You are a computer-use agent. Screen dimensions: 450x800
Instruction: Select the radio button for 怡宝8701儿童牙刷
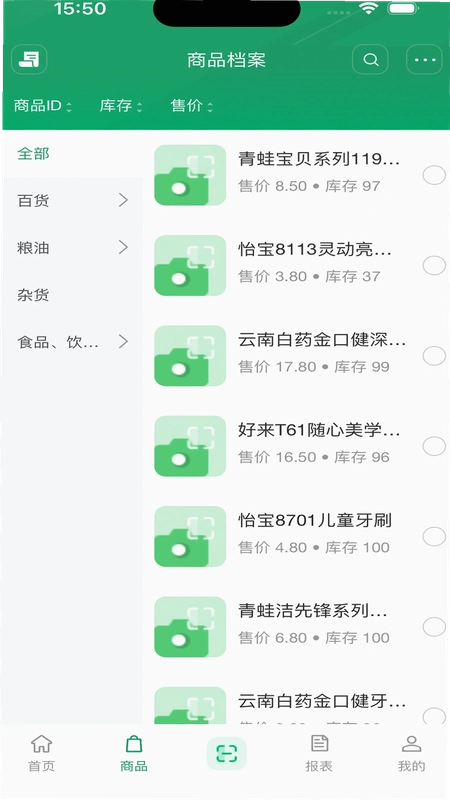pos(434,536)
